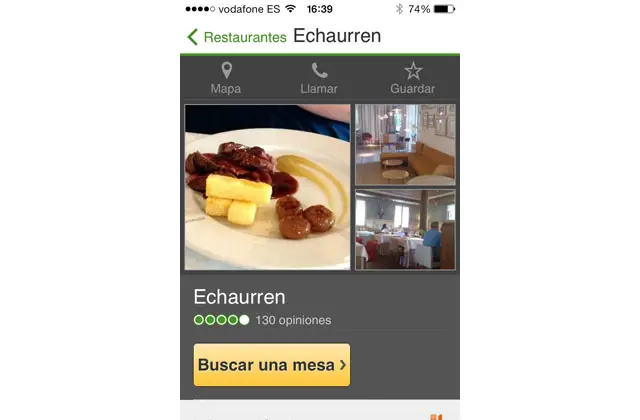Viewport: 640px width, 420px height.
Task: Open the large dish photo
Action: [x=268, y=187]
